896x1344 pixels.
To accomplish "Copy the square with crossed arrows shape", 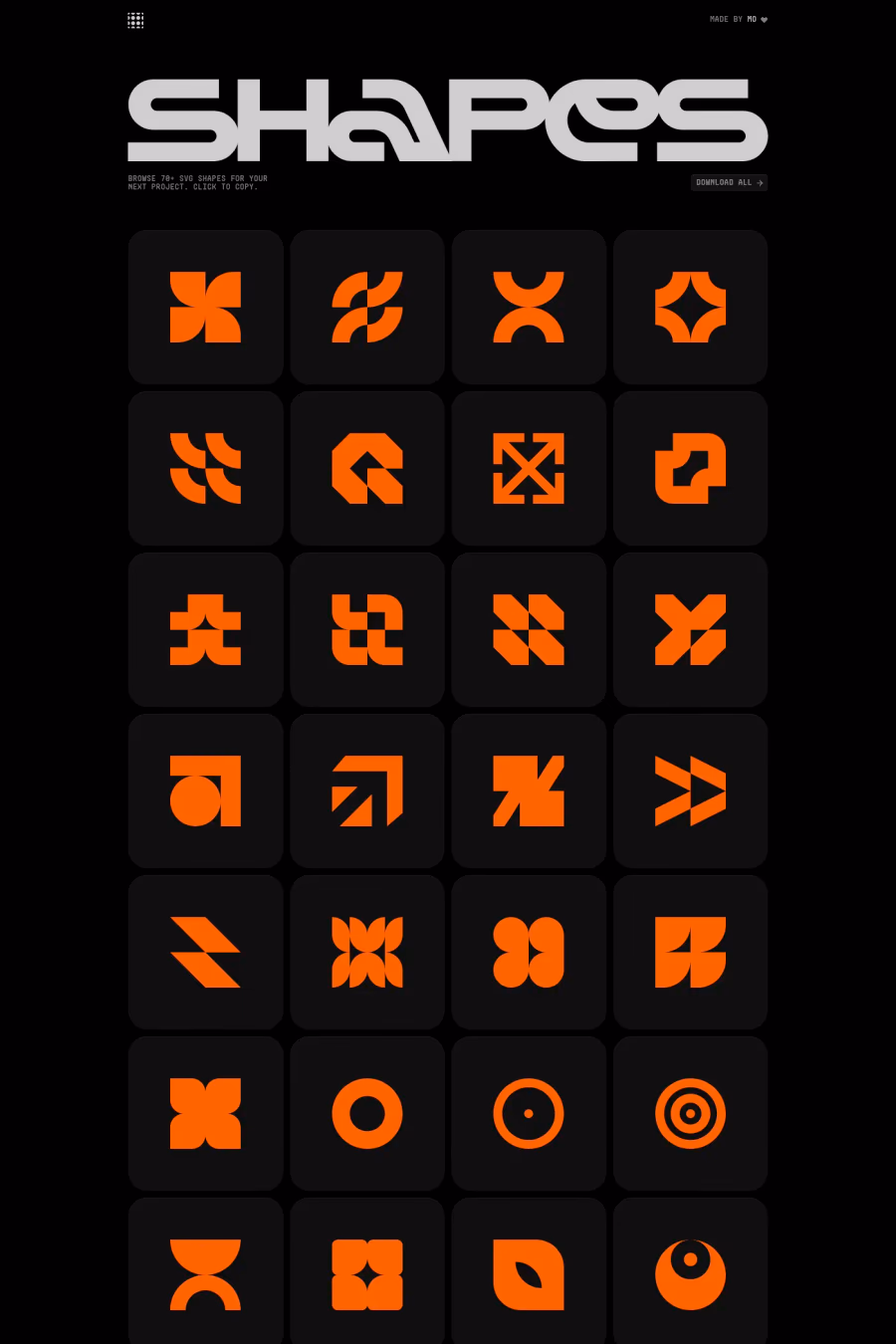I will (x=529, y=468).
